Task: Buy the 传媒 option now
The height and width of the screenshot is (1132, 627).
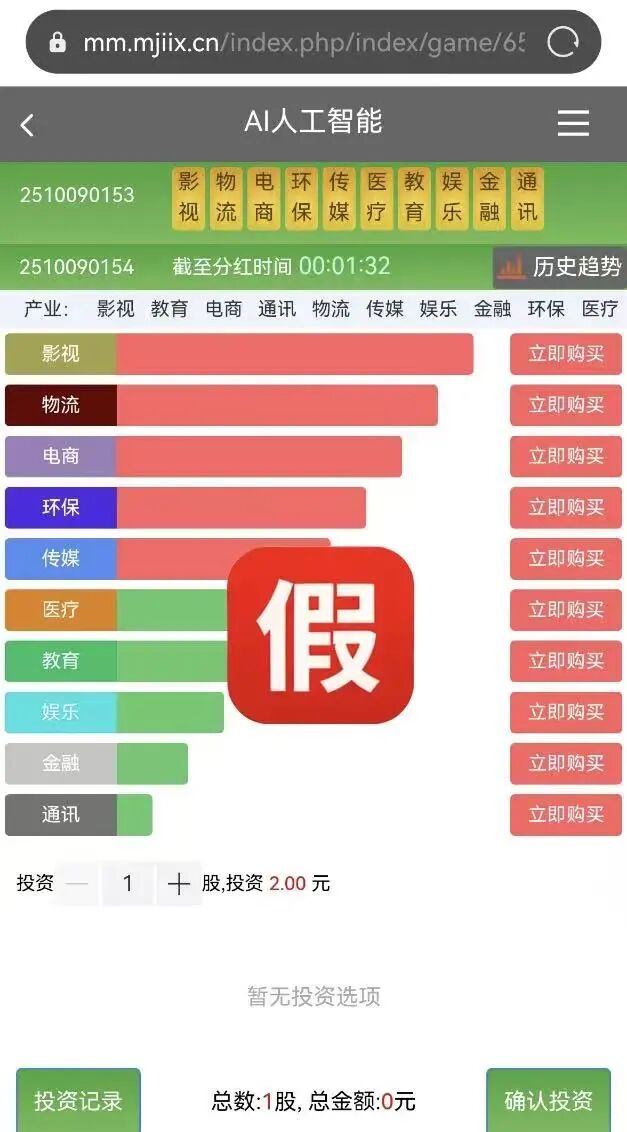Action: [566, 559]
